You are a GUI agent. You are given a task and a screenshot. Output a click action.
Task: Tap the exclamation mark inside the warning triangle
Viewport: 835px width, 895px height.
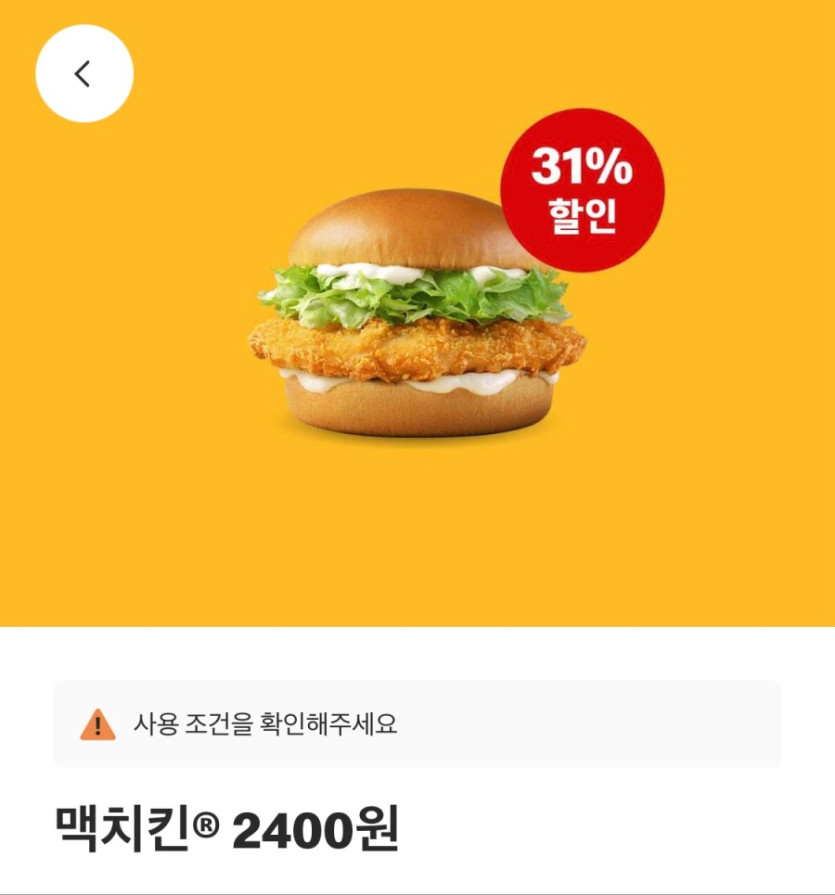point(97,721)
